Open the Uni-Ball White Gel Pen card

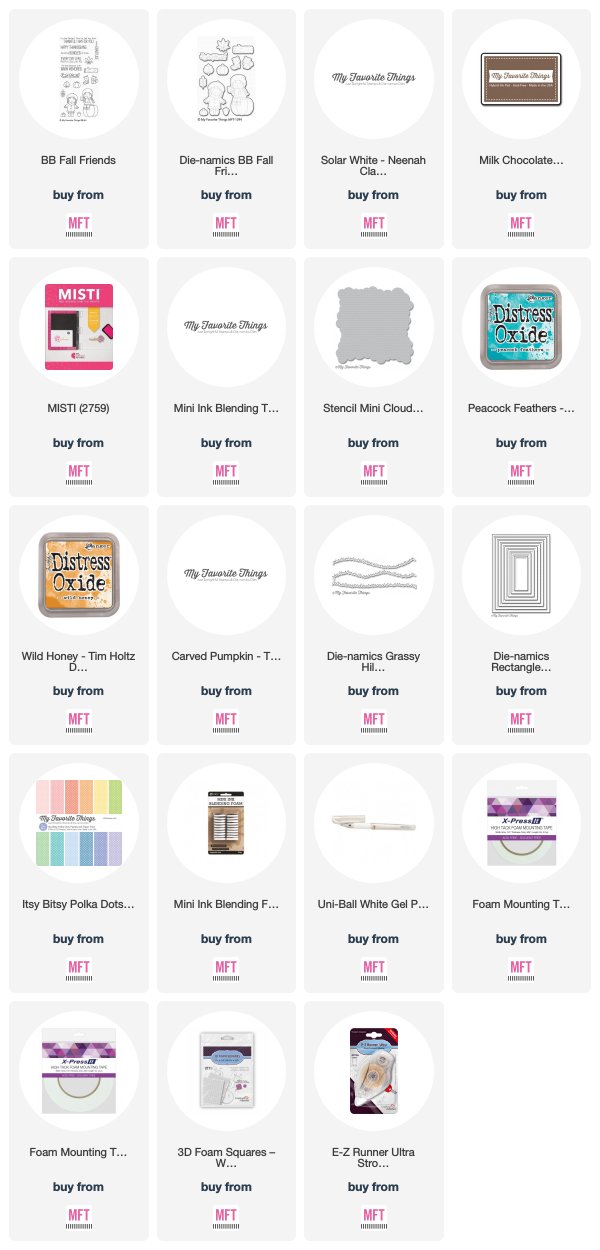[x=373, y=873]
